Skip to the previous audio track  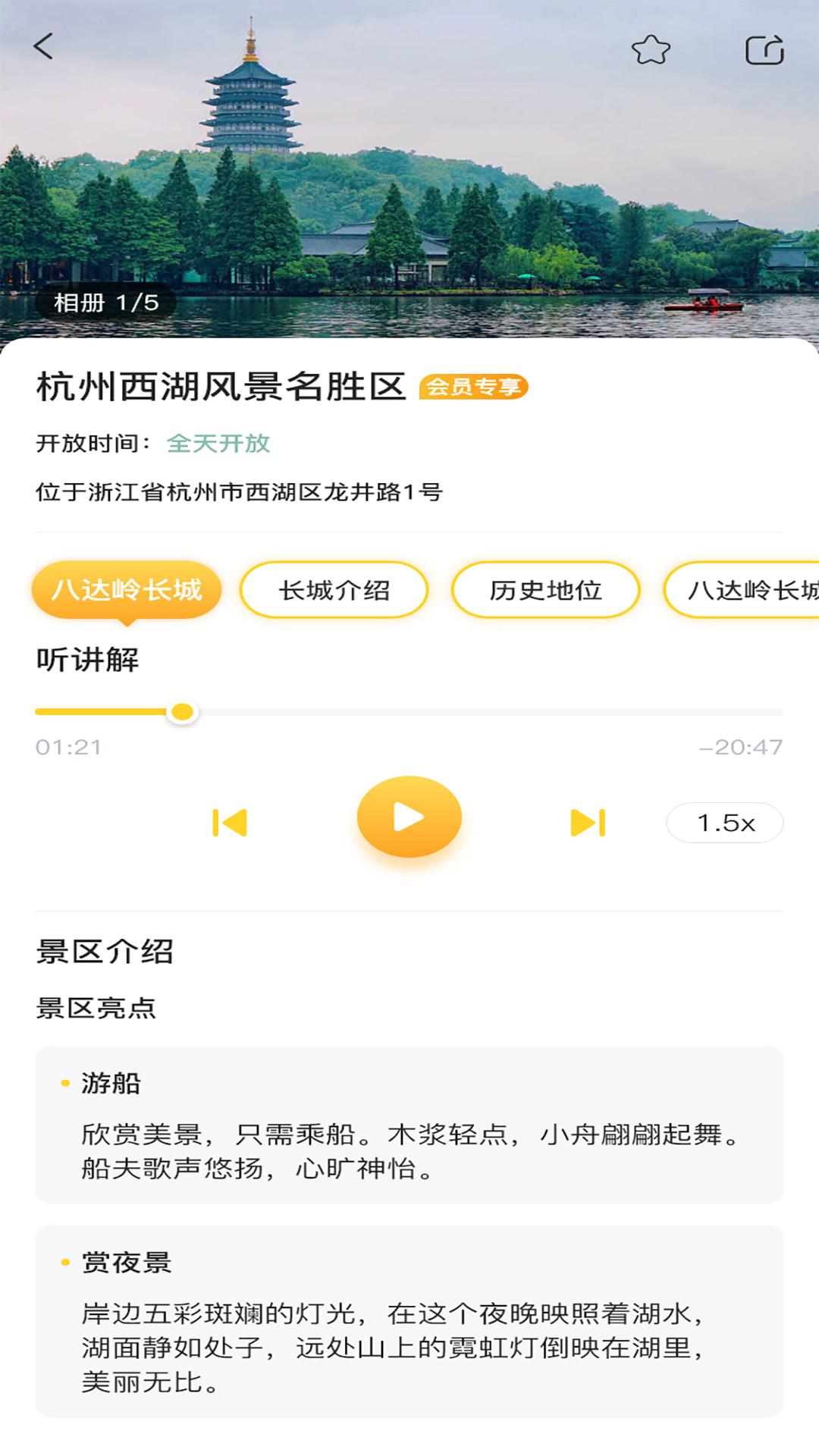tap(231, 821)
